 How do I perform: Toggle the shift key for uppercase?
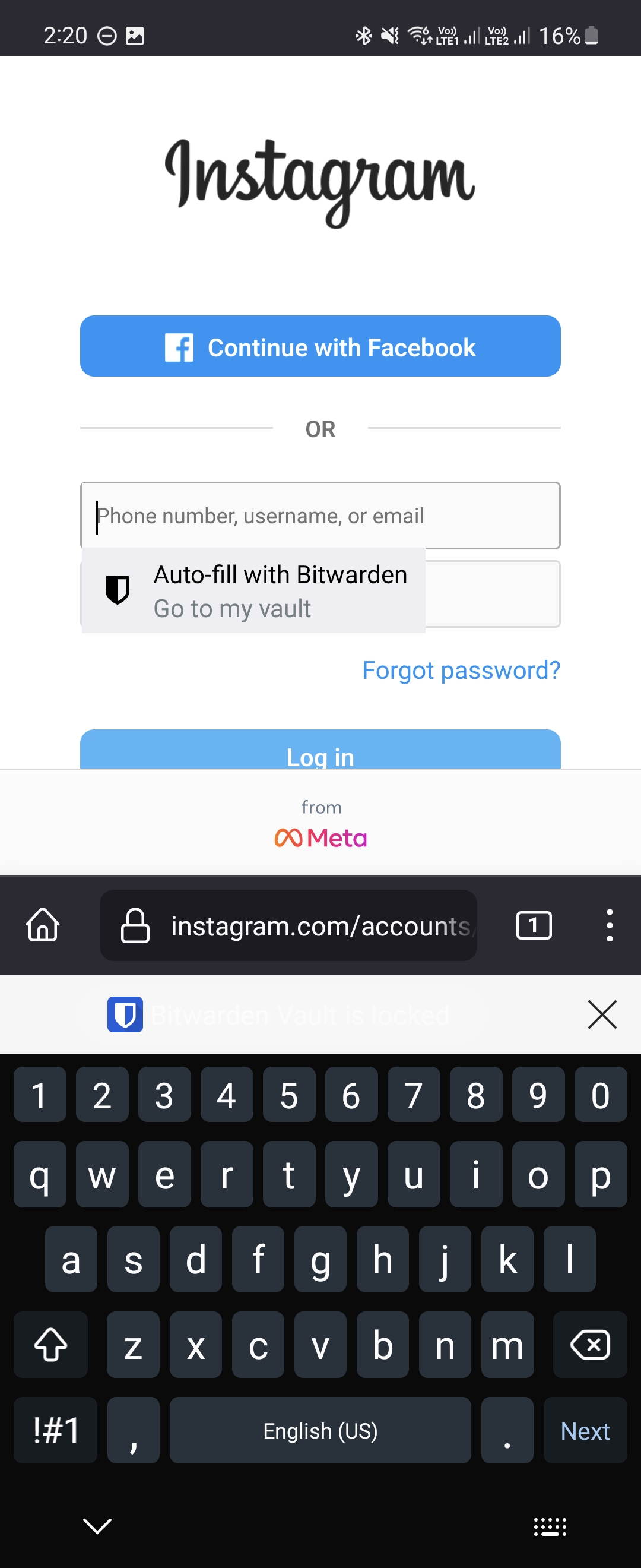(x=50, y=1345)
